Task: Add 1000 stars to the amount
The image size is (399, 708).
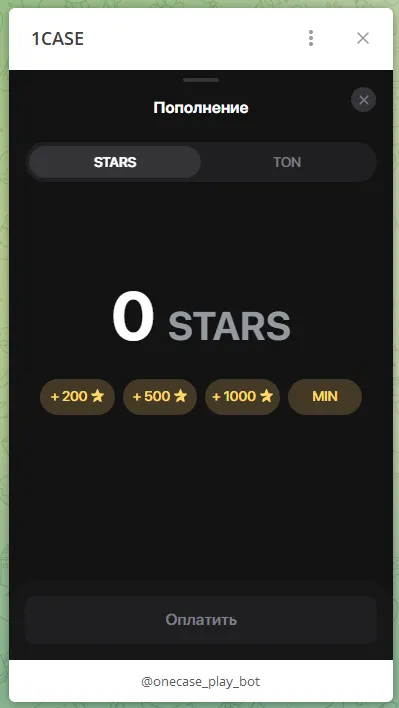Action: (242, 396)
